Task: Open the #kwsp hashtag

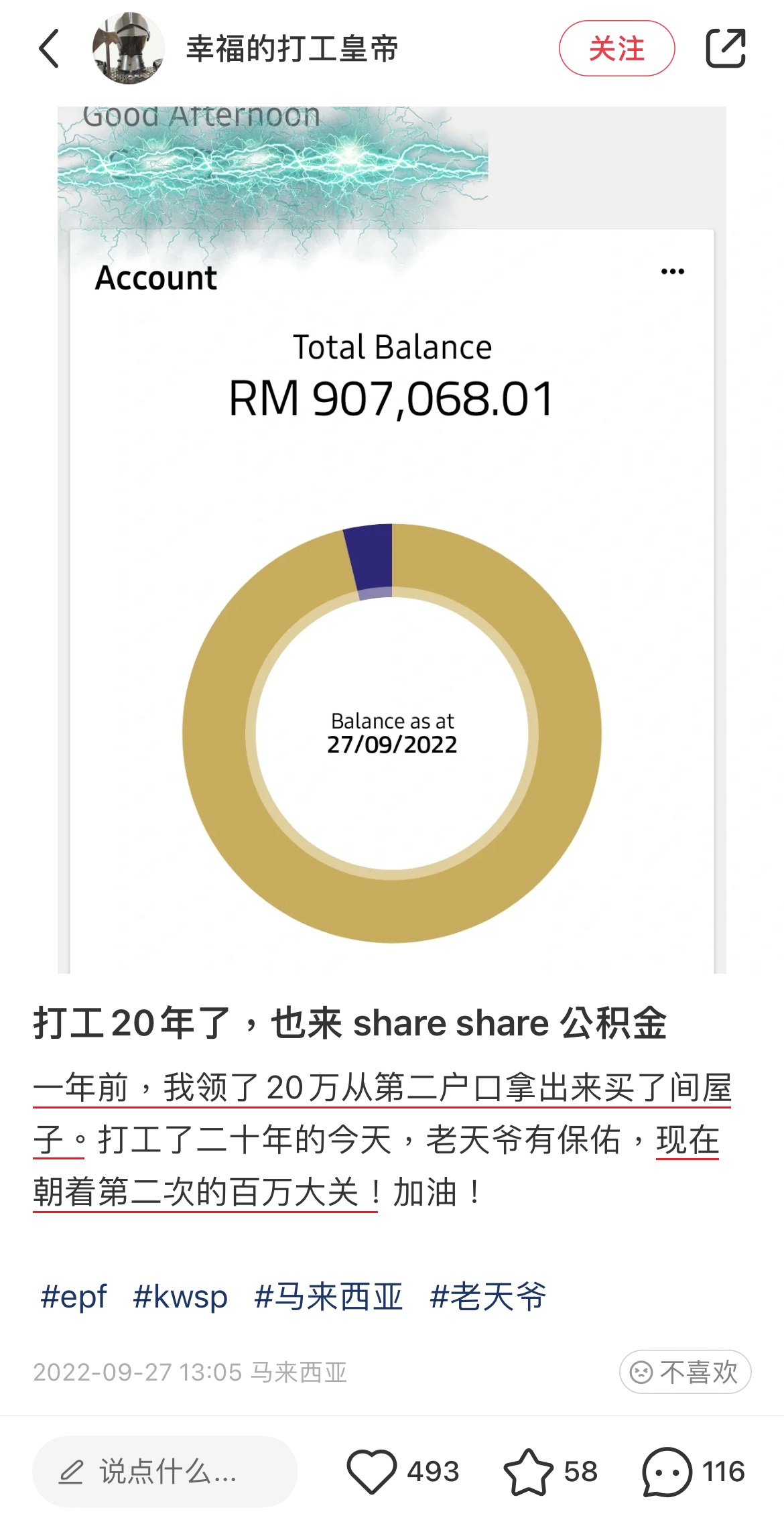Action: pos(180,1296)
